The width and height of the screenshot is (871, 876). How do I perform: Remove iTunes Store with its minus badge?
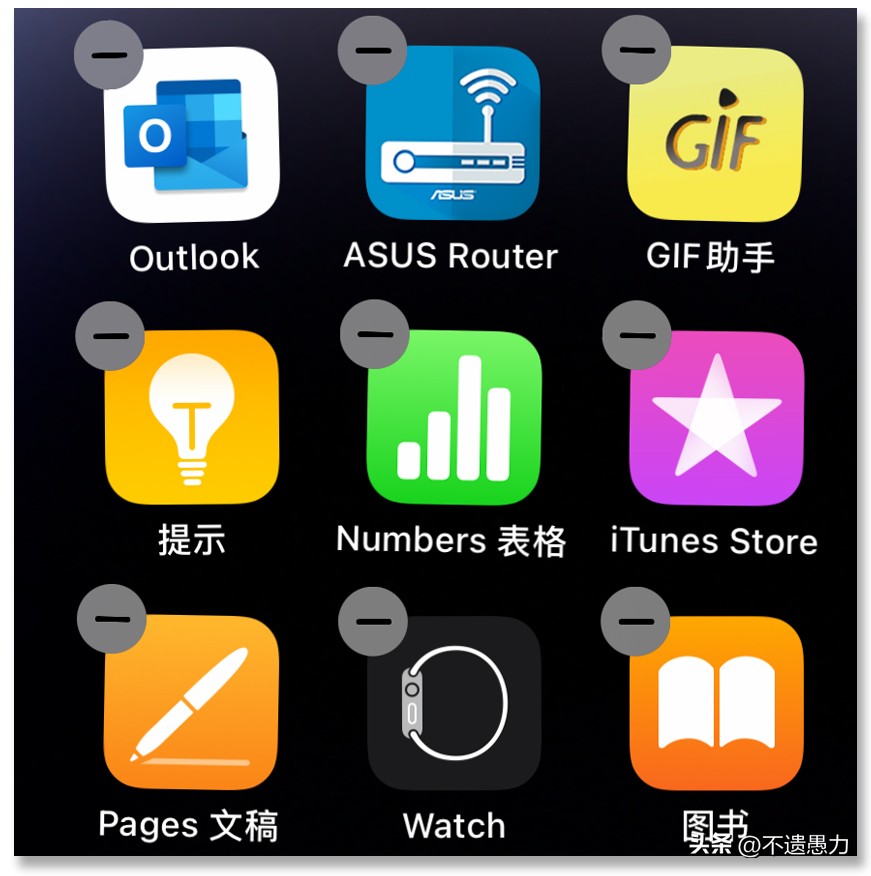coord(635,335)
